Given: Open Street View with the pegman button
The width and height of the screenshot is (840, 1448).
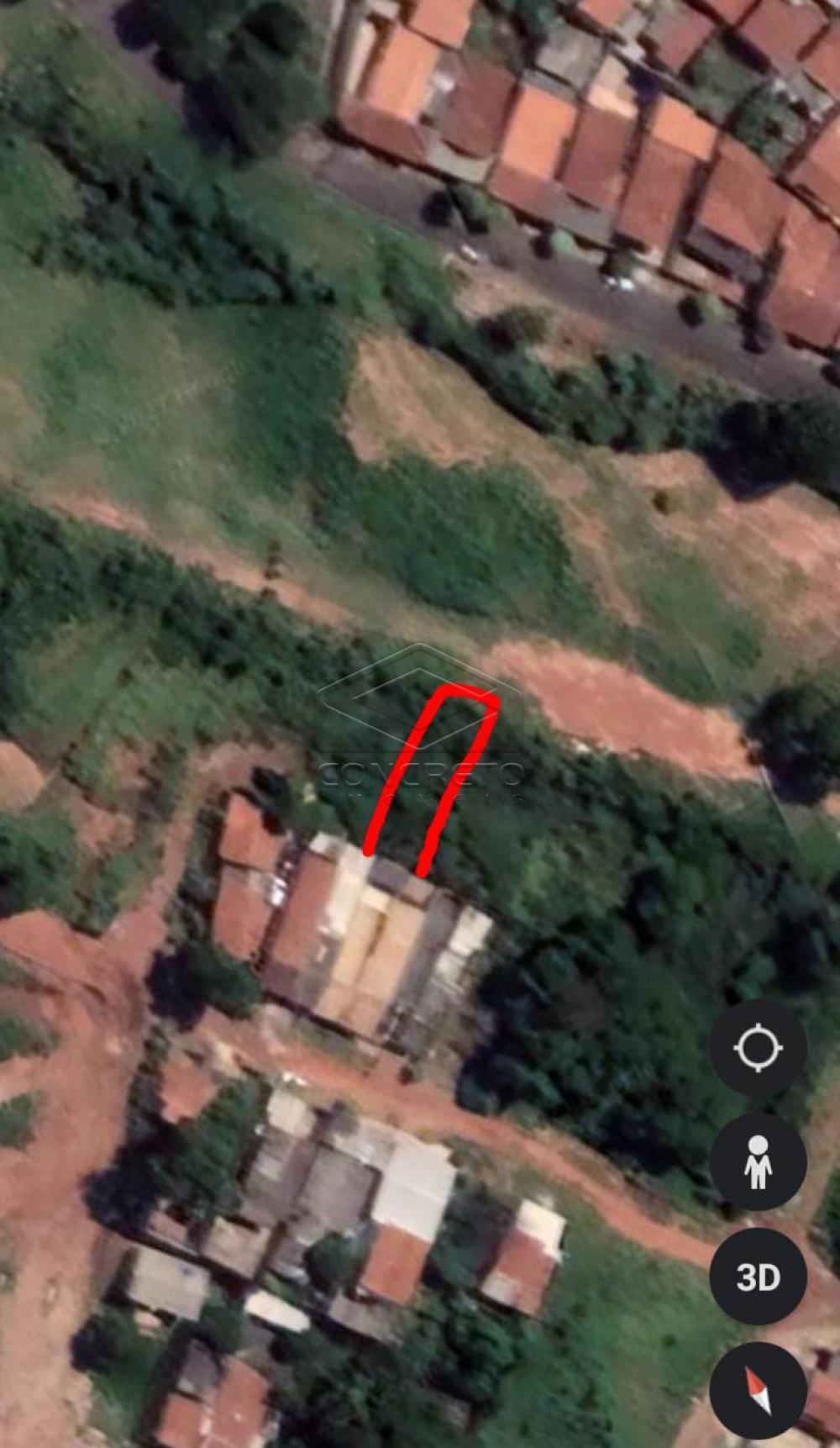Looking at the screenshot, I should [758, 1162].
